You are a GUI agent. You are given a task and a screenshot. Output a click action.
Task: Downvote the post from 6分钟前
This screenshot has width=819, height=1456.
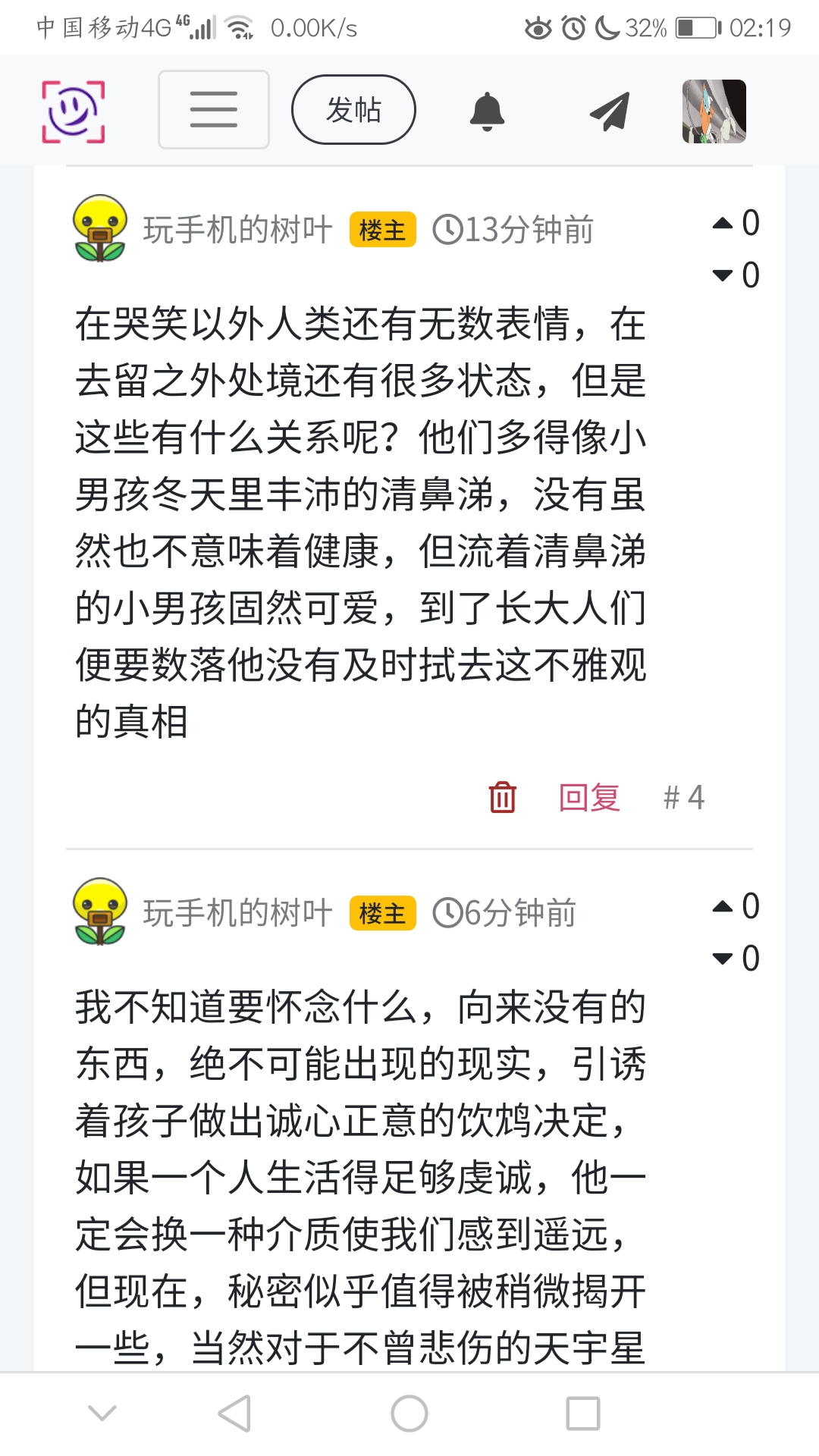[x=723, y=959]
